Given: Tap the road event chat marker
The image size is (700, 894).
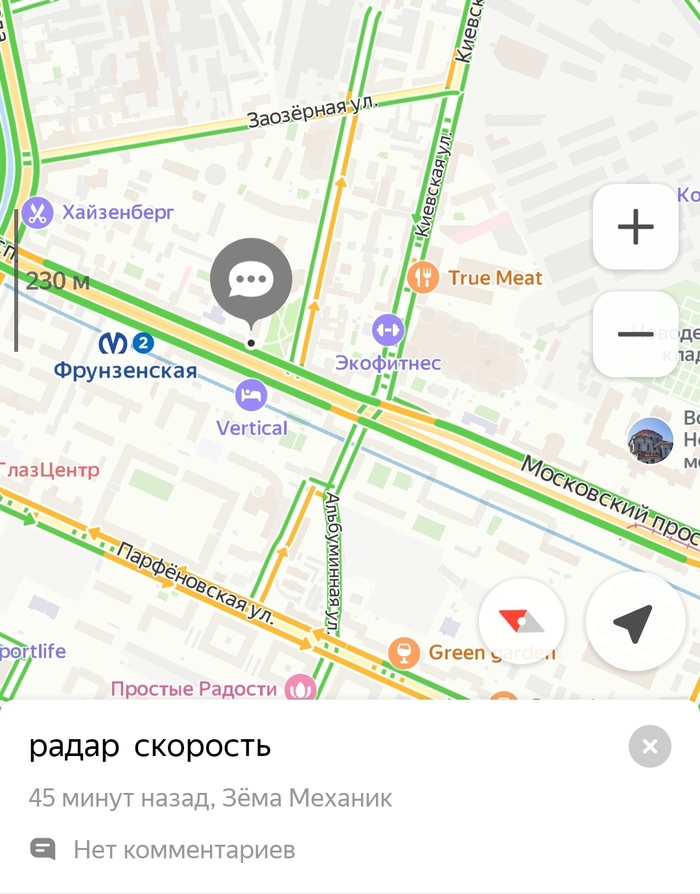Looking at the screenshot, I should (251, 281).
